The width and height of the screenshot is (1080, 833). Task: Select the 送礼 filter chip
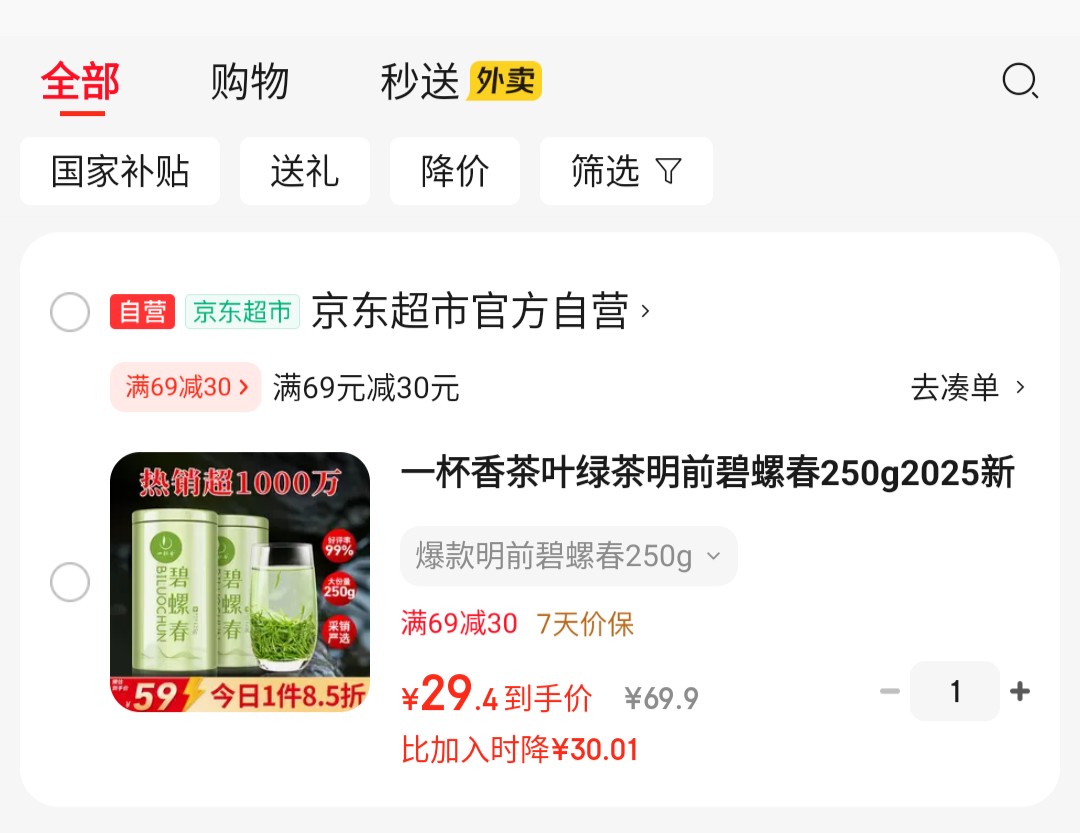point(304,171)
